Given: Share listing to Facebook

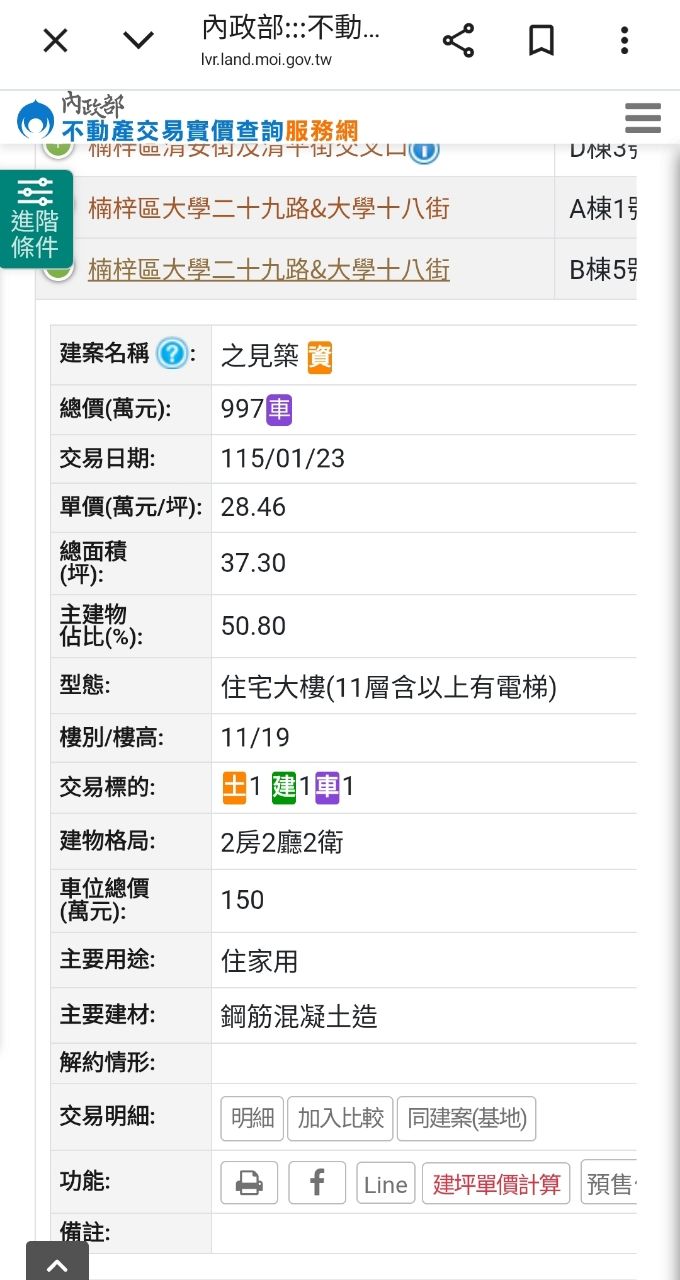Looking at the screenshot, I should (317, 1183).
